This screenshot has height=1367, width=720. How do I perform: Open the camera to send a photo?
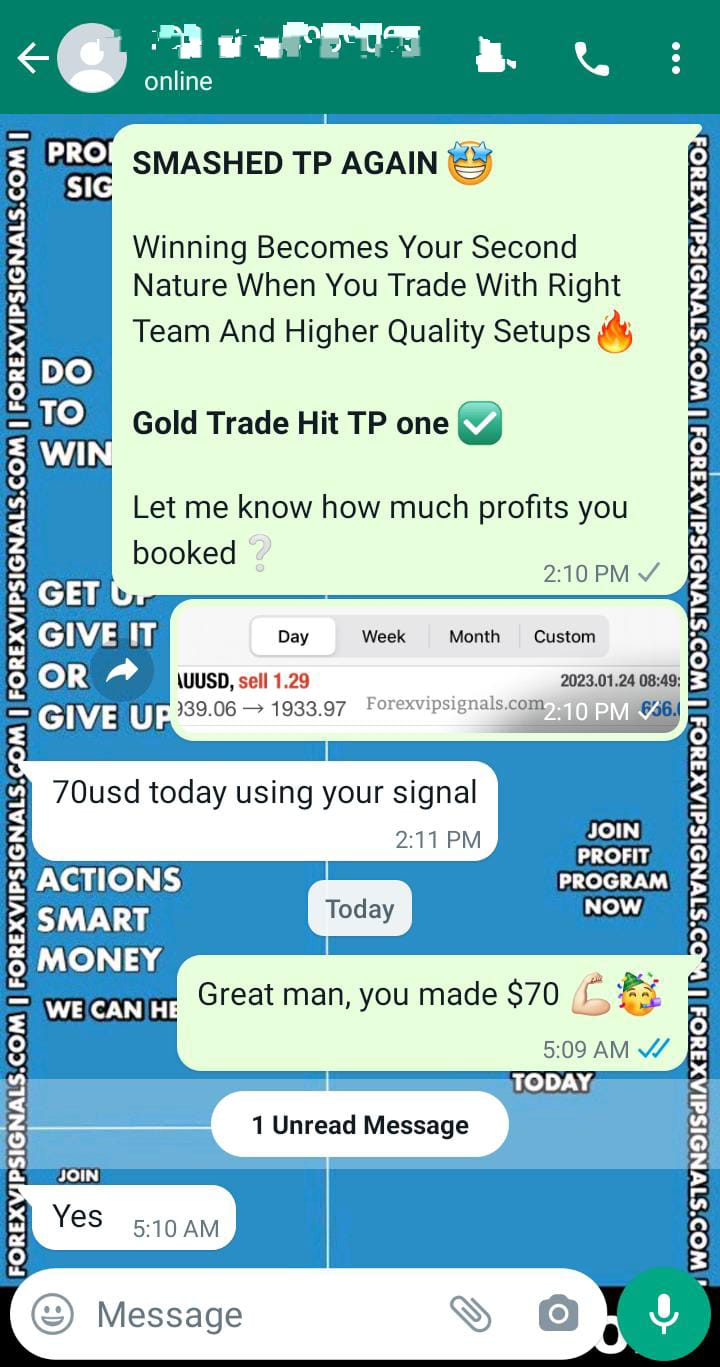pyautogui.click(x=558, y=1314)
